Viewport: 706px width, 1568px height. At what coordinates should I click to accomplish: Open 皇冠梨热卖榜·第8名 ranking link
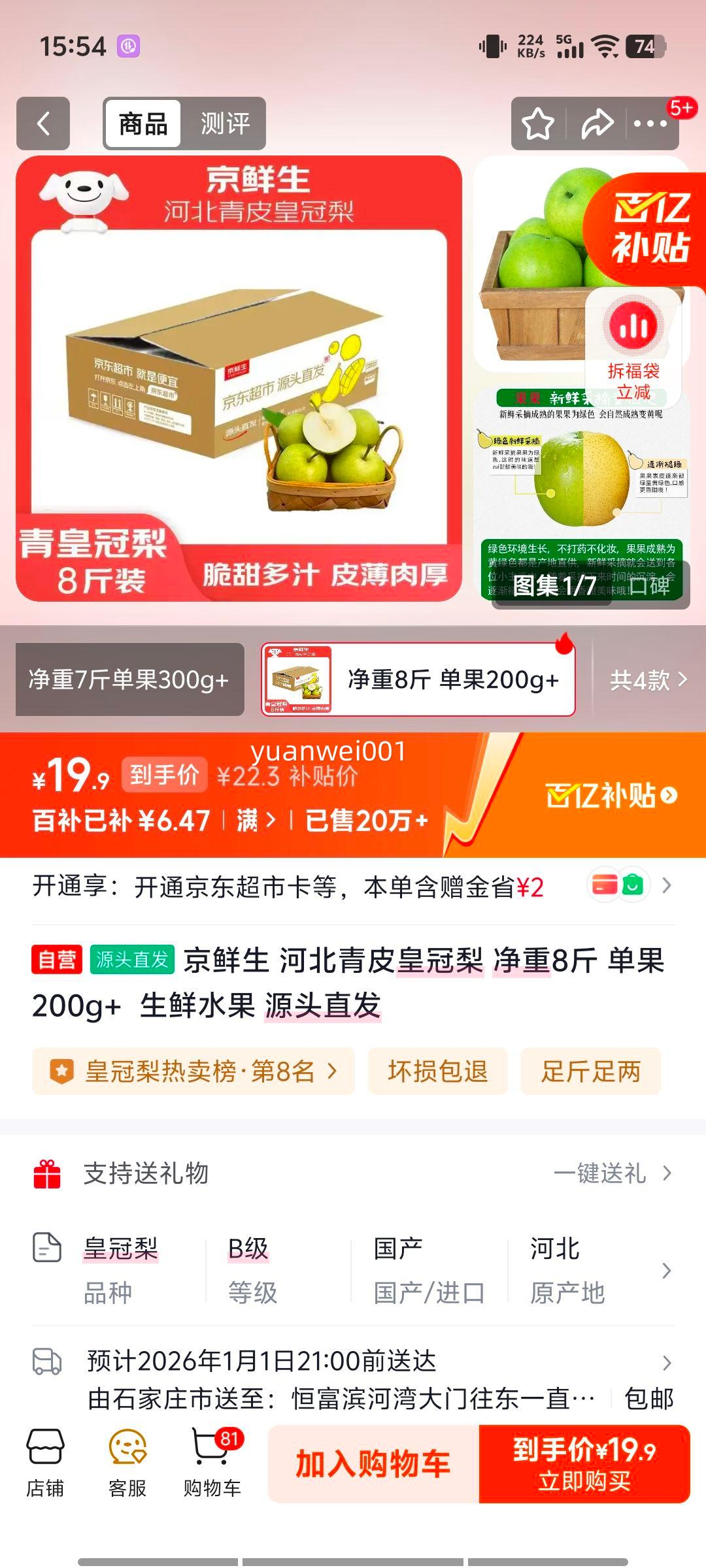tap(196, 1071)
